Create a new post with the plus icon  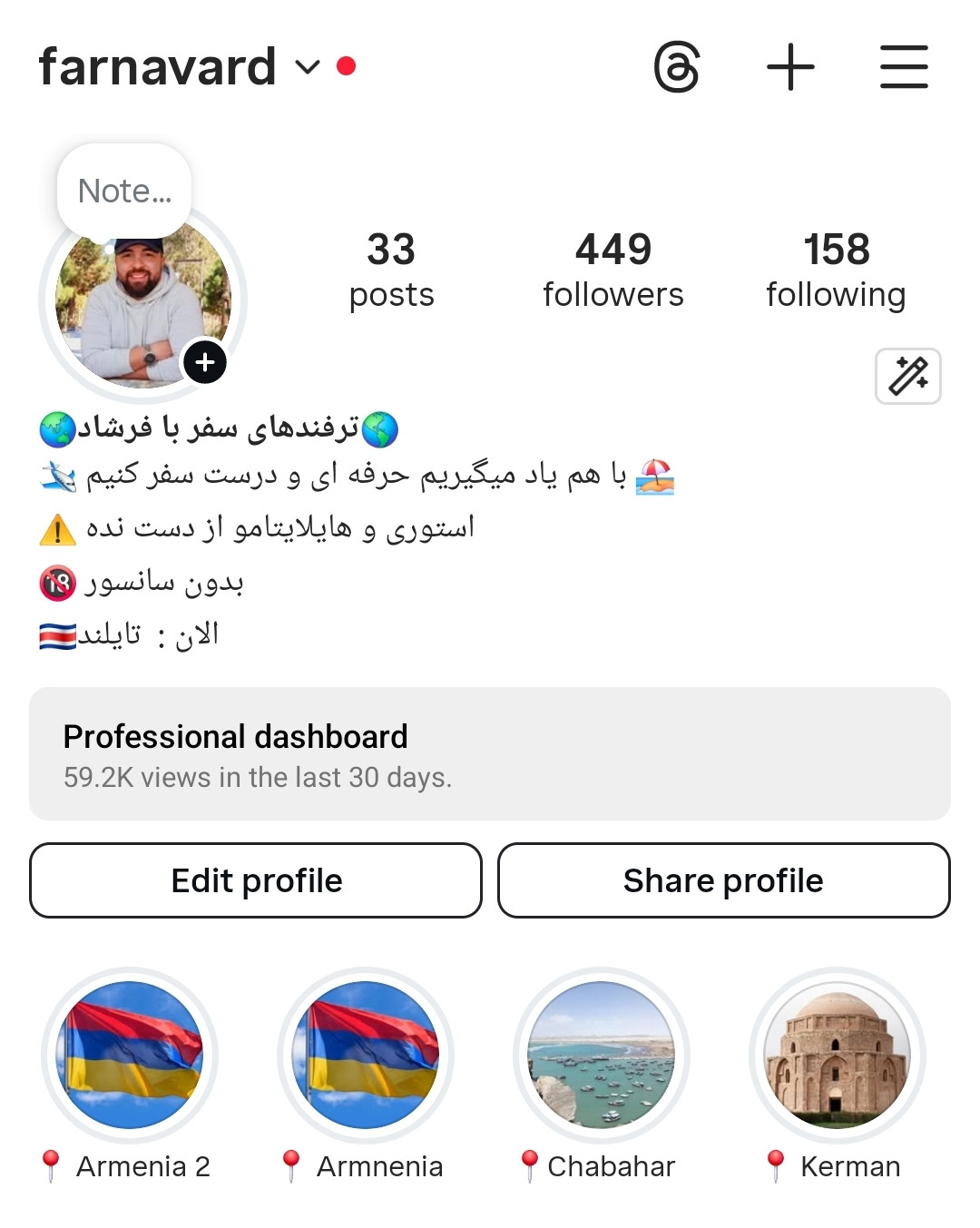(x=790, y=67)
